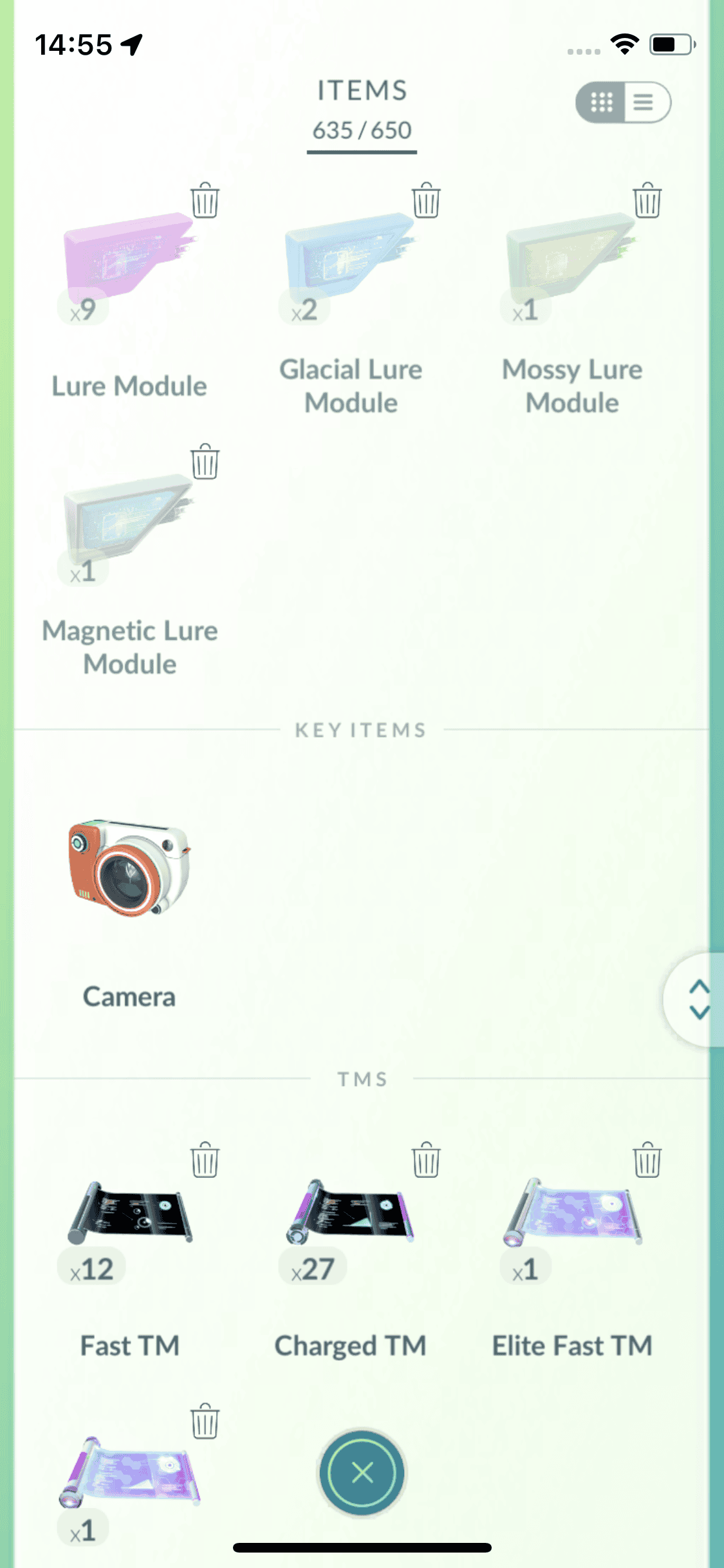Delete Elite Fast TM via trash icon
The width and height of the screenshot is (724, 1568).
pos(647,1160)
